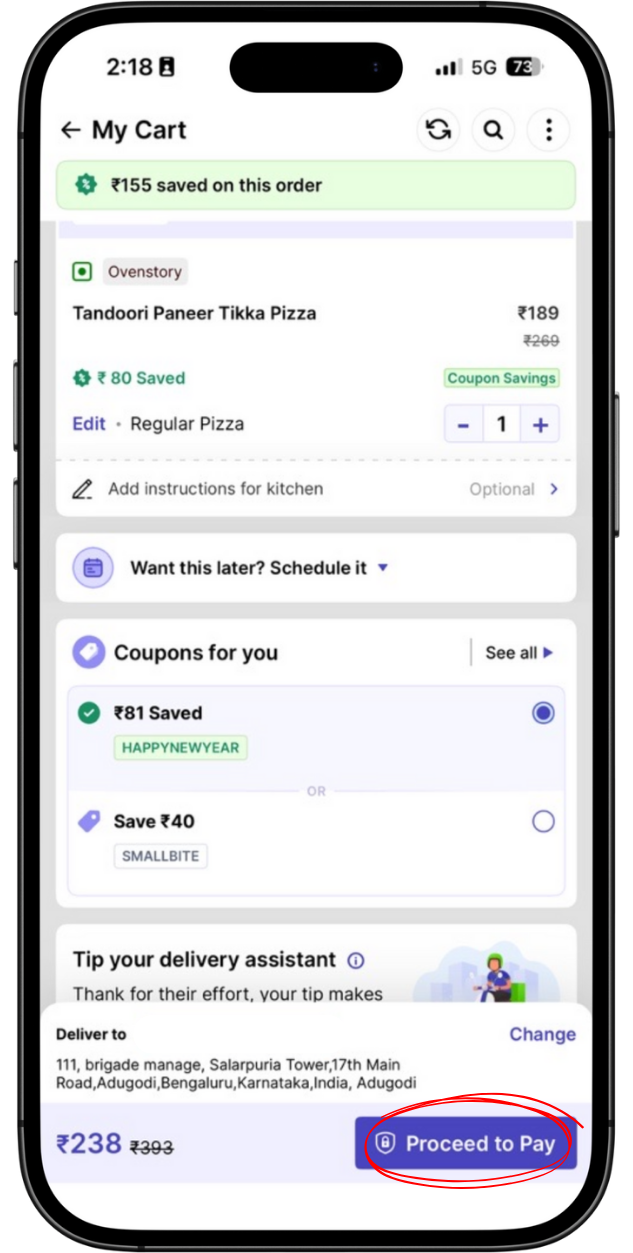Edit the Tandoori Paneer Tikka Pizza
Screen dimensions: 633x1253
click(x=88, y=424)
